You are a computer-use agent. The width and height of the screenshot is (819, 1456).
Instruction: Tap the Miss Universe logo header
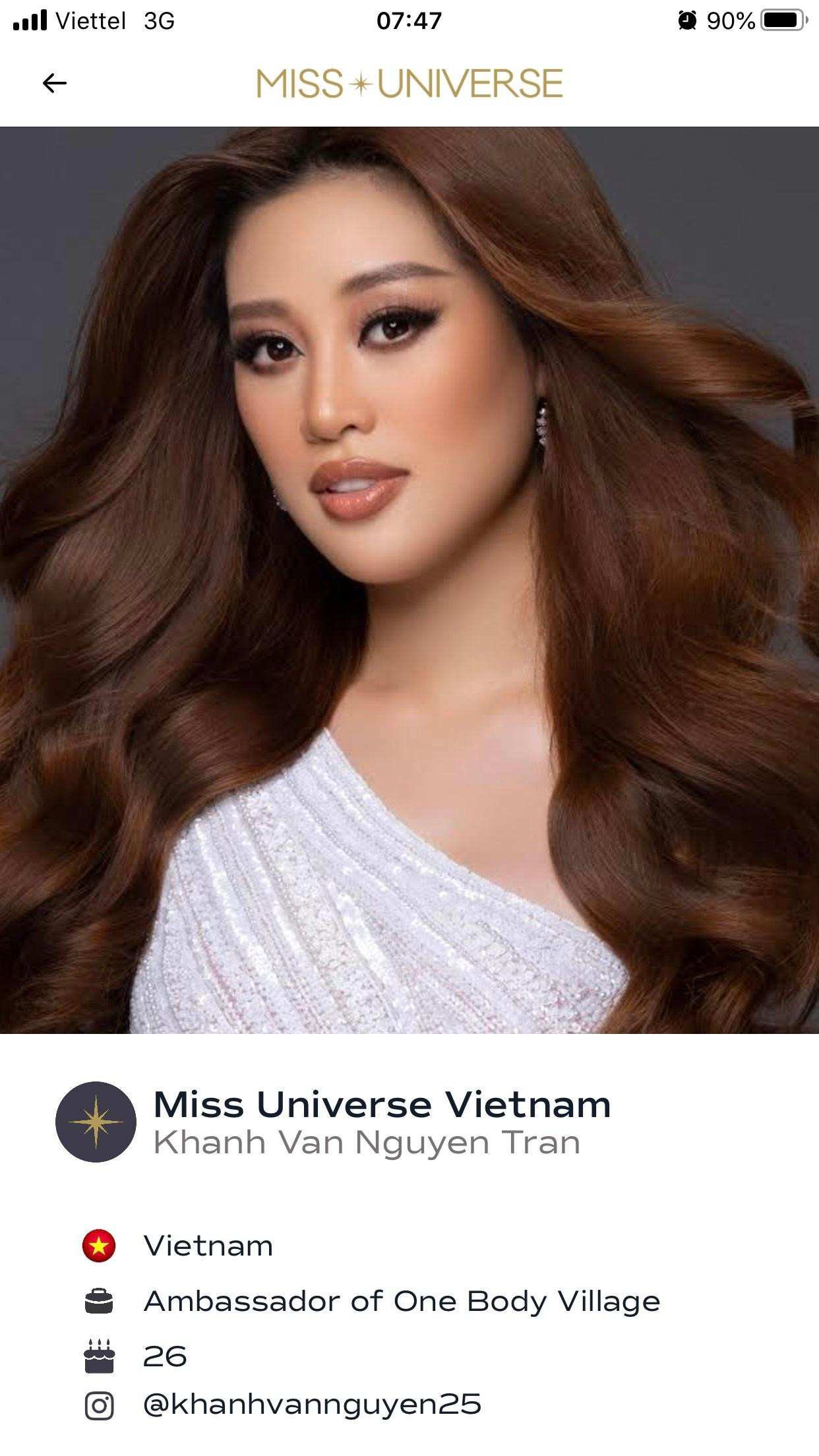[x=409, y=84]
